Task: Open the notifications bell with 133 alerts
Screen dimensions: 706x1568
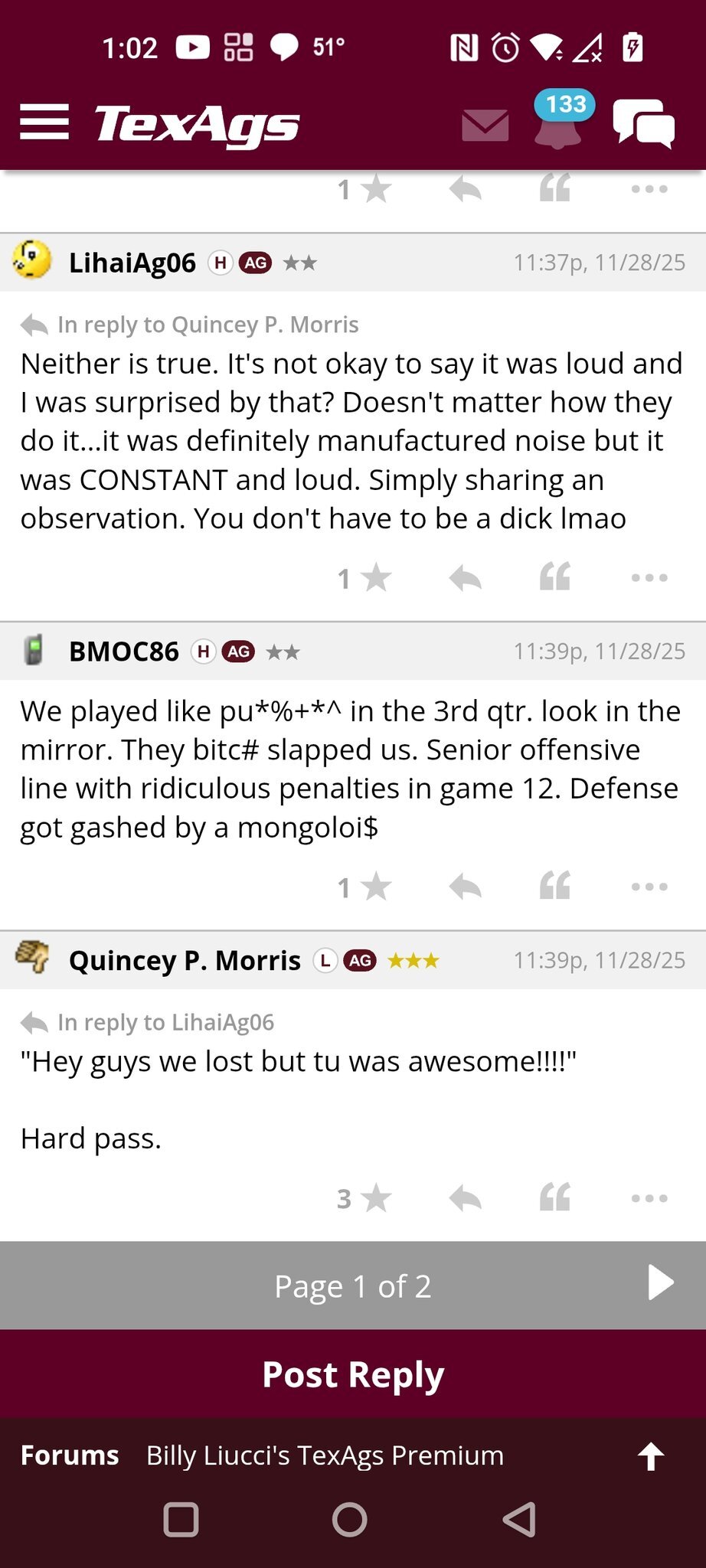Action: click(559, 122)
